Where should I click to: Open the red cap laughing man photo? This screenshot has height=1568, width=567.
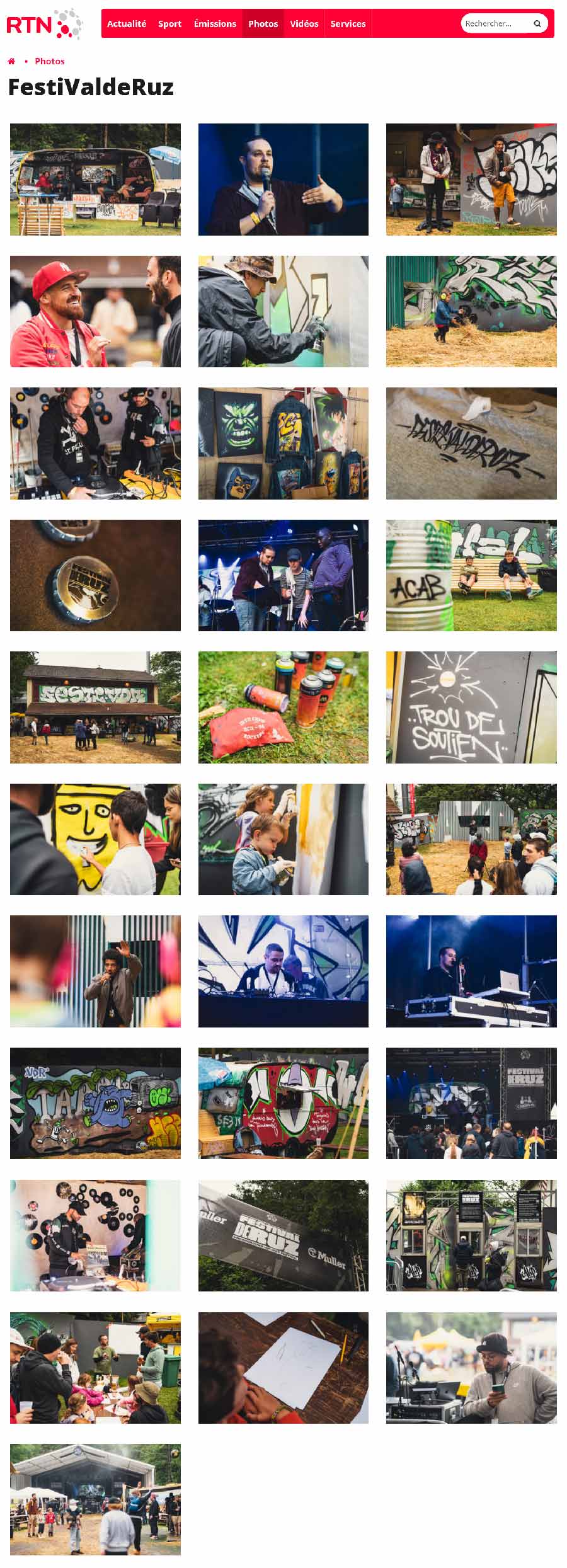tap(95, 311)
